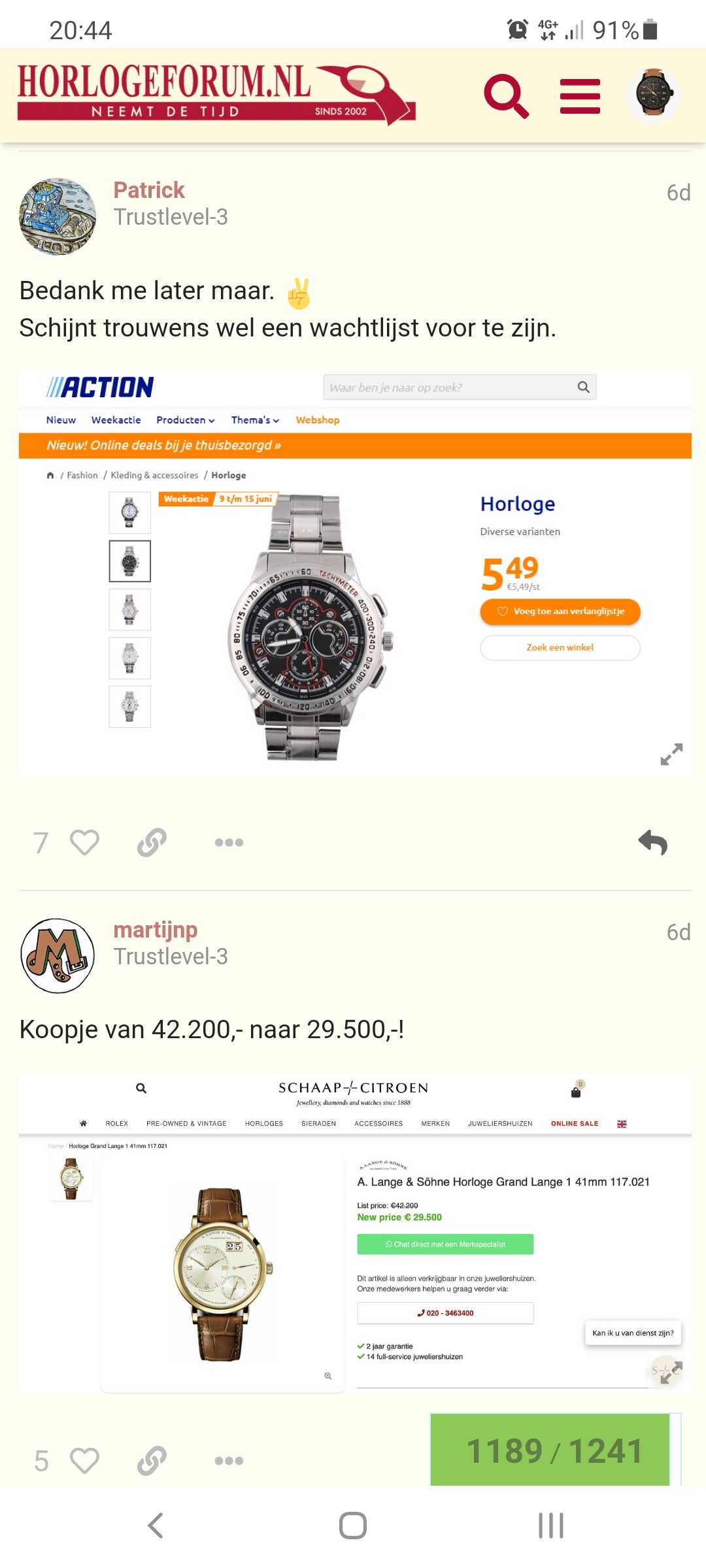Expand the Action watch screenshot
The height and width of the screenshot is (1568, 706).
click(x=671, y=754)
